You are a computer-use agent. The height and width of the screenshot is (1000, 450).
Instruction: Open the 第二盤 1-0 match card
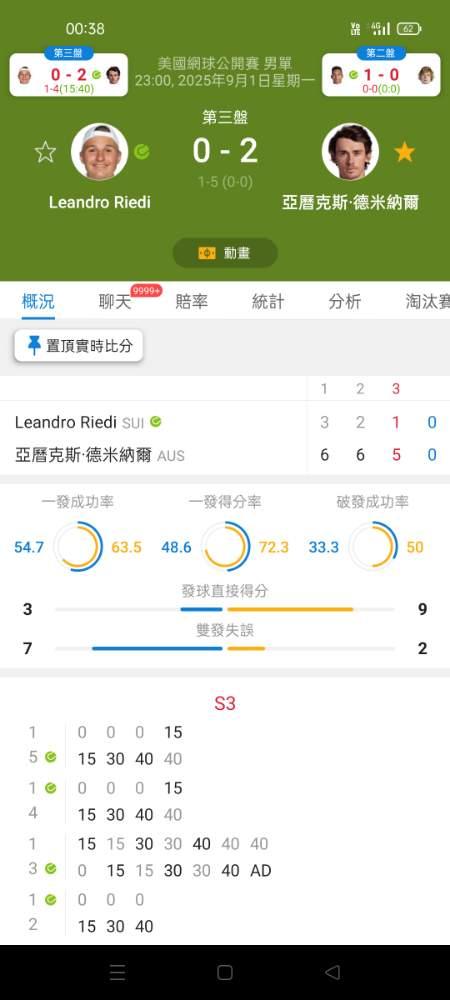point(381,74)
